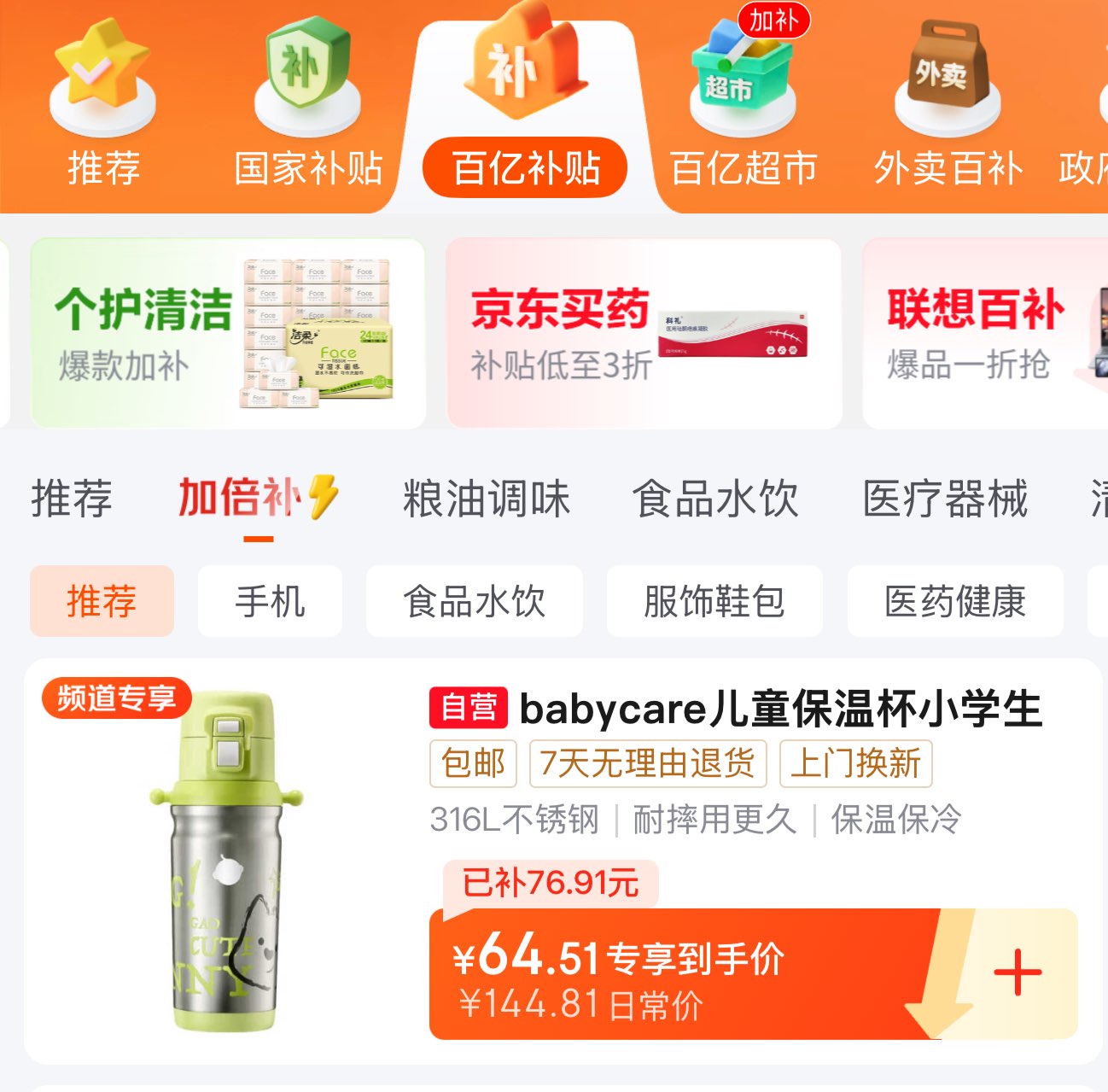Select the 加倍补 category tab
This screenshot has height=1092, width=1108.
[257, 499]
